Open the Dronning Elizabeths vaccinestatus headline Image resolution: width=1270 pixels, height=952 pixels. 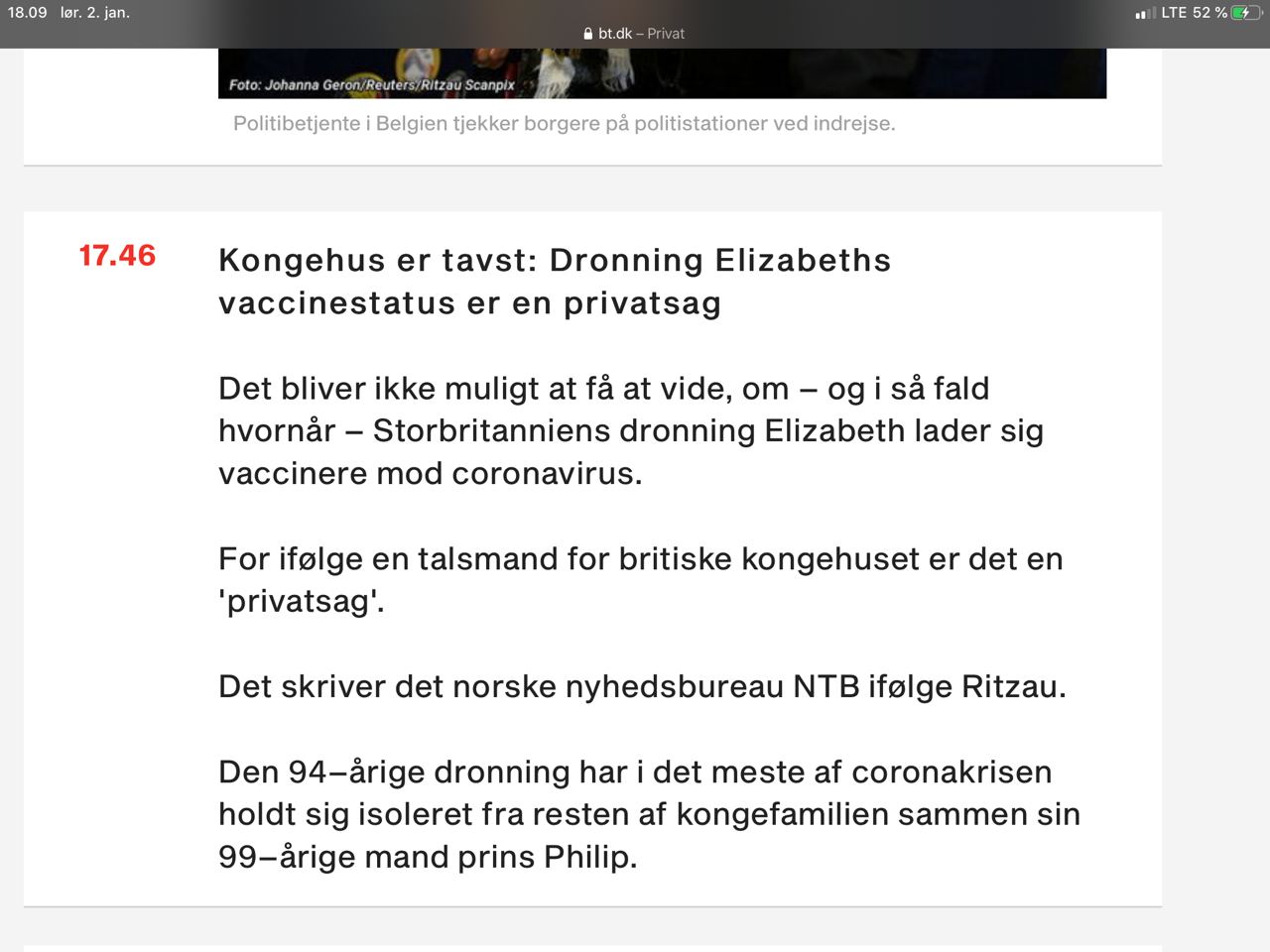[x=555, y=281]
